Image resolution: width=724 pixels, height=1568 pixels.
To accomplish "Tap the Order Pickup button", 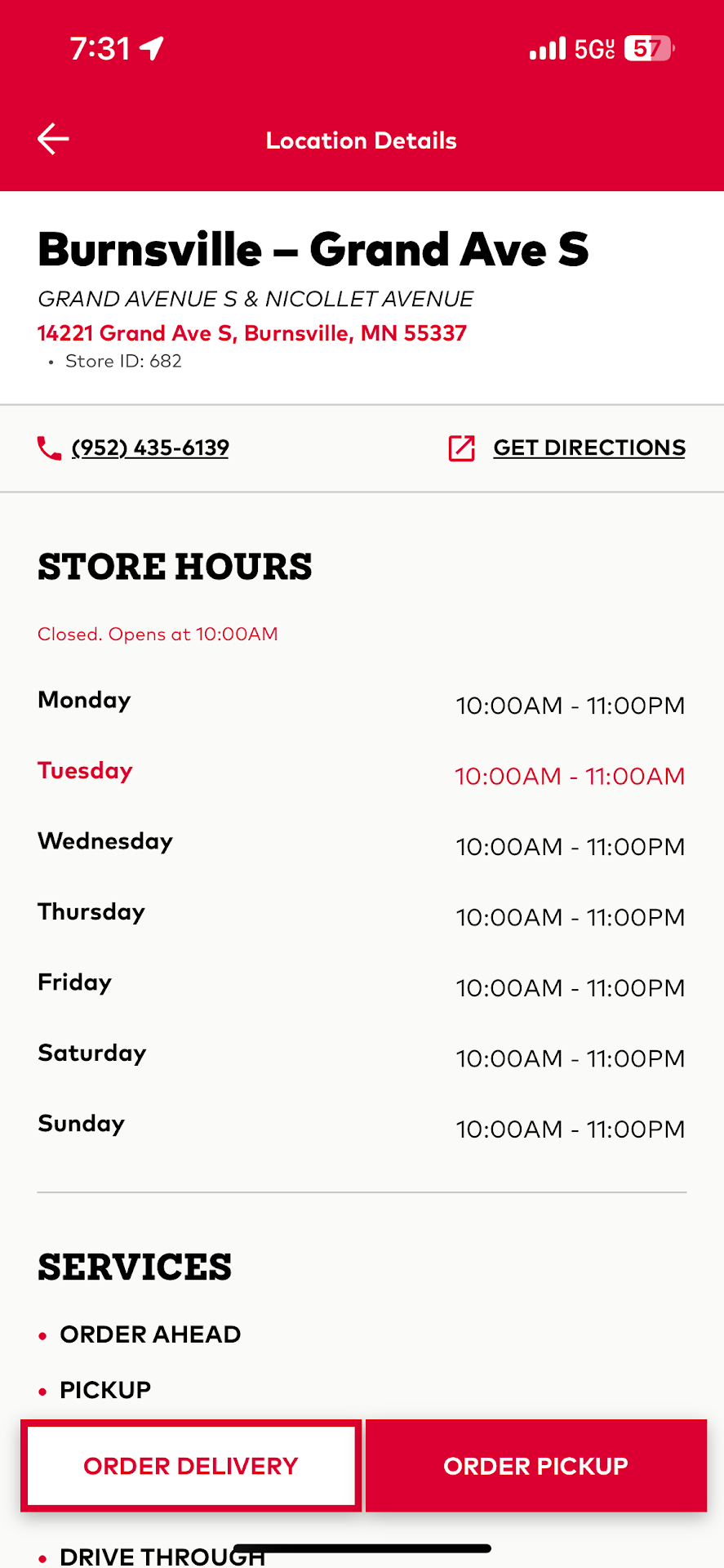I will click(x=535, y=1466).
